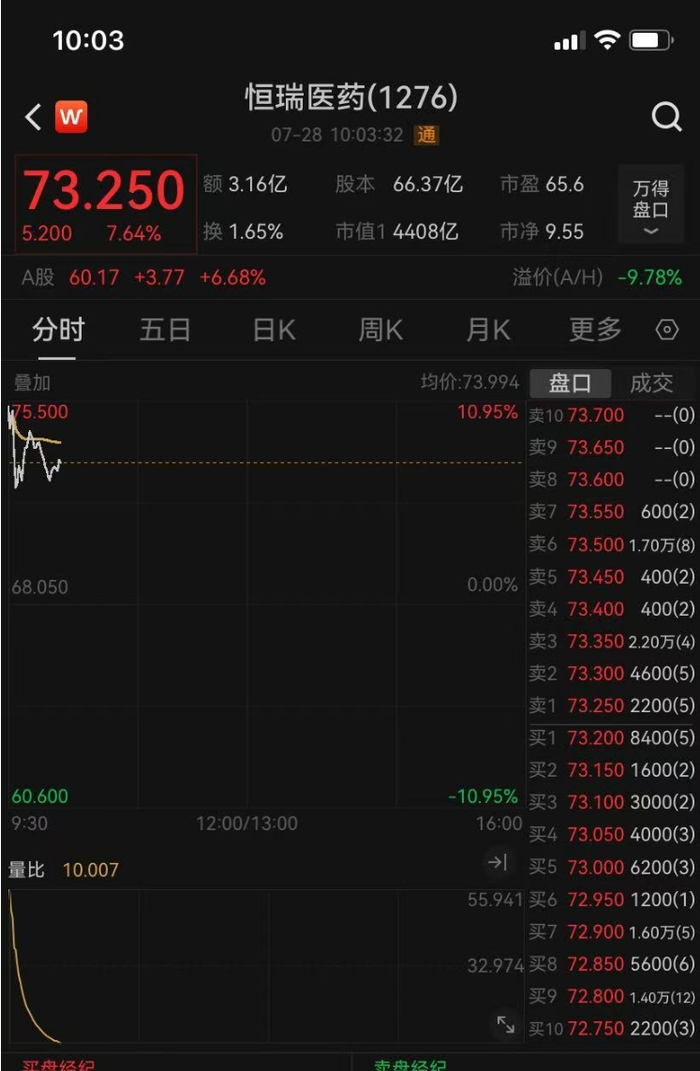Tap the 叠加 overlay option
700x1071 pixels.
point(32,383)
